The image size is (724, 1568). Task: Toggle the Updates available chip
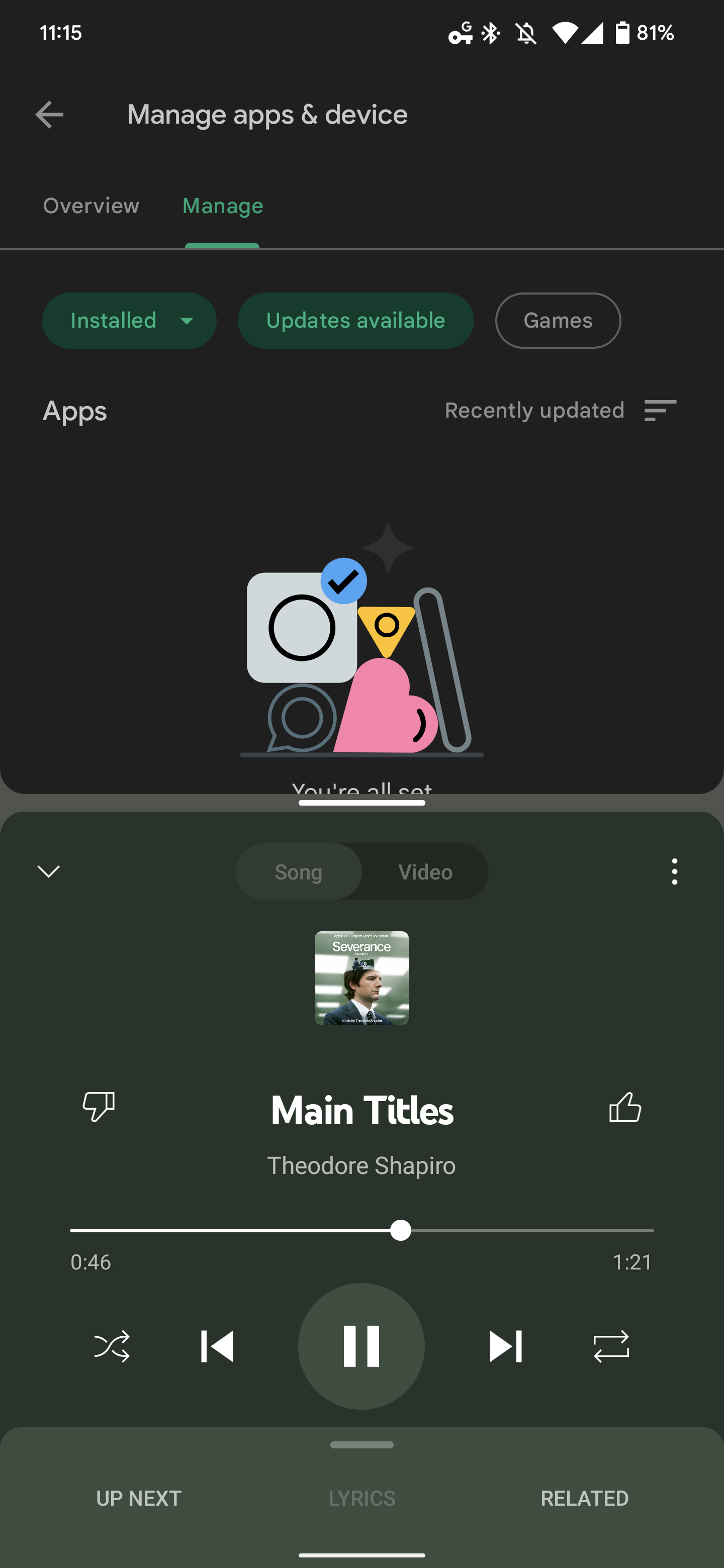click(355, 321)
